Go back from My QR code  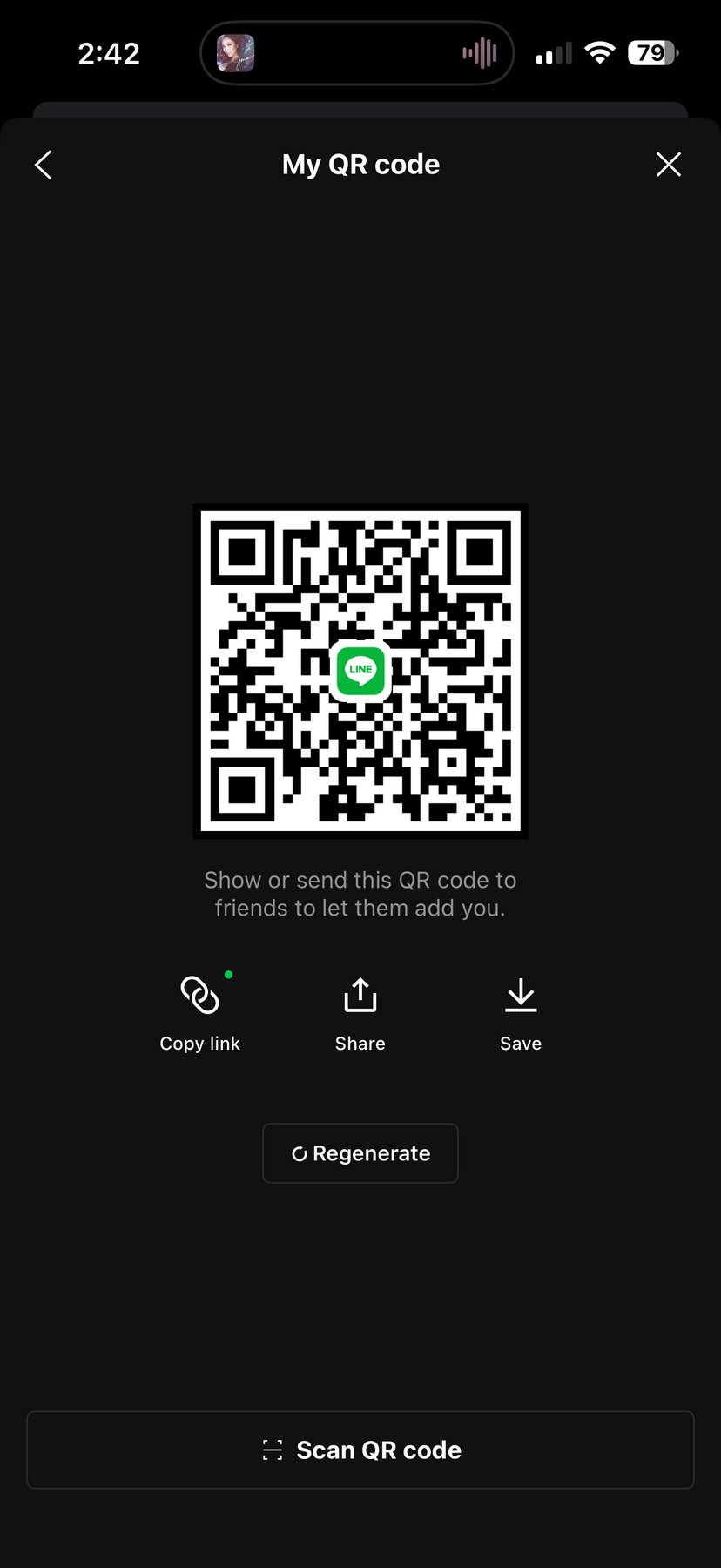pyautogui.click(x=44, y=165)
